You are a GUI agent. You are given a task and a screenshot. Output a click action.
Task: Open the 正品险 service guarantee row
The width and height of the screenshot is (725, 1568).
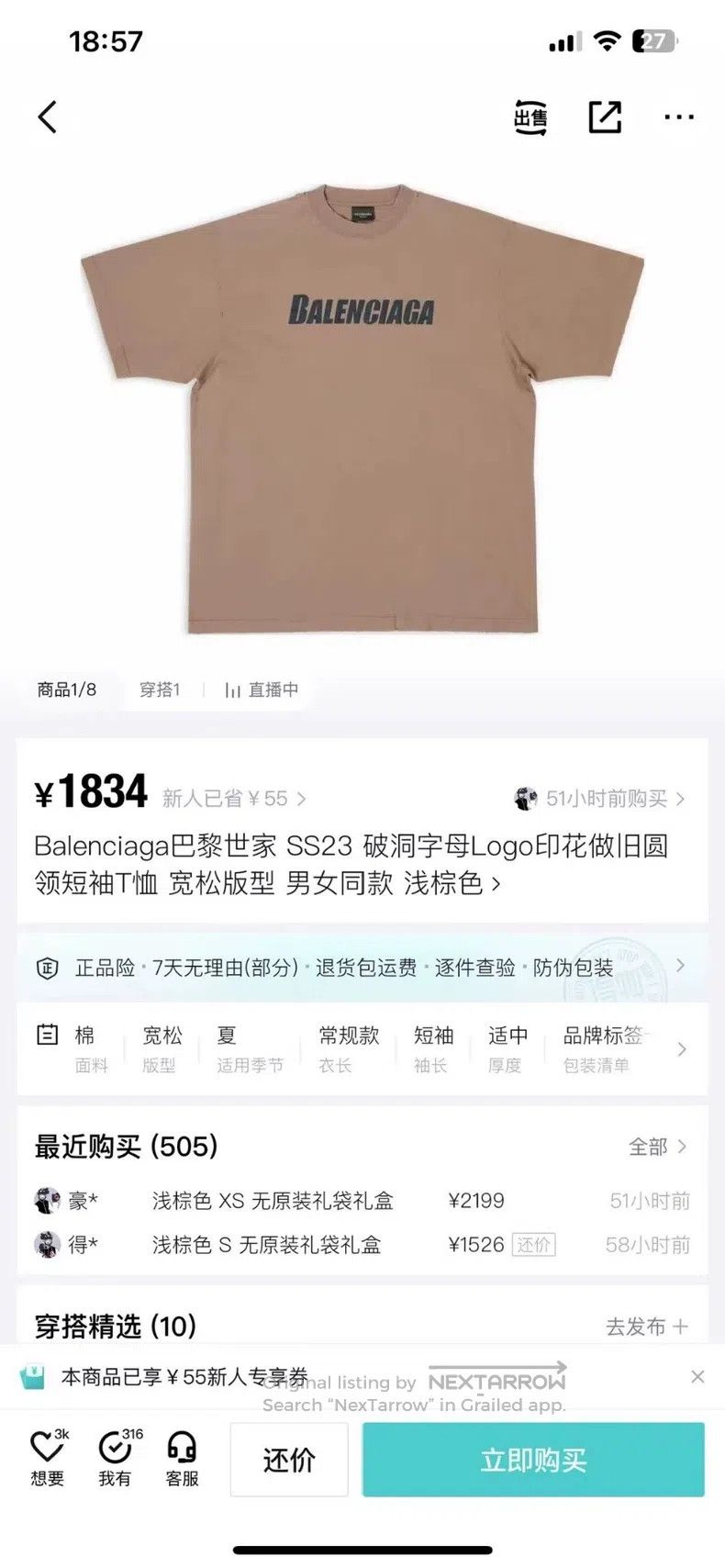(362, 968)
